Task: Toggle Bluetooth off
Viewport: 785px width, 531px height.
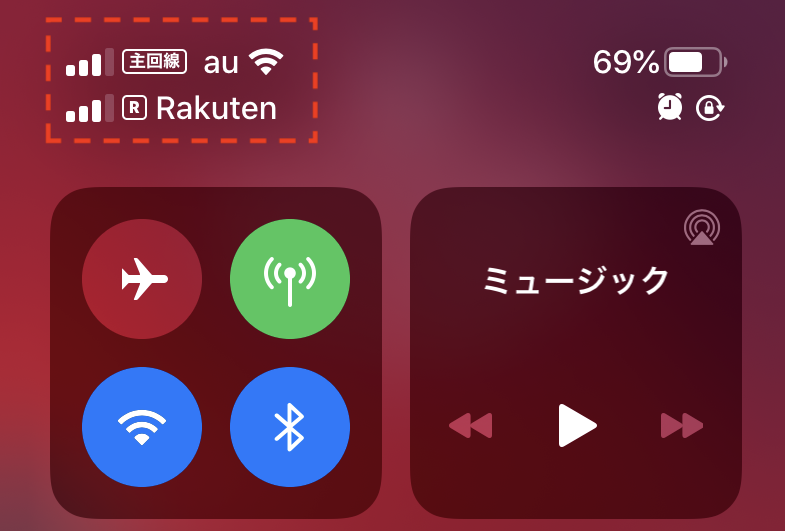Action: (x=290, y=427)
